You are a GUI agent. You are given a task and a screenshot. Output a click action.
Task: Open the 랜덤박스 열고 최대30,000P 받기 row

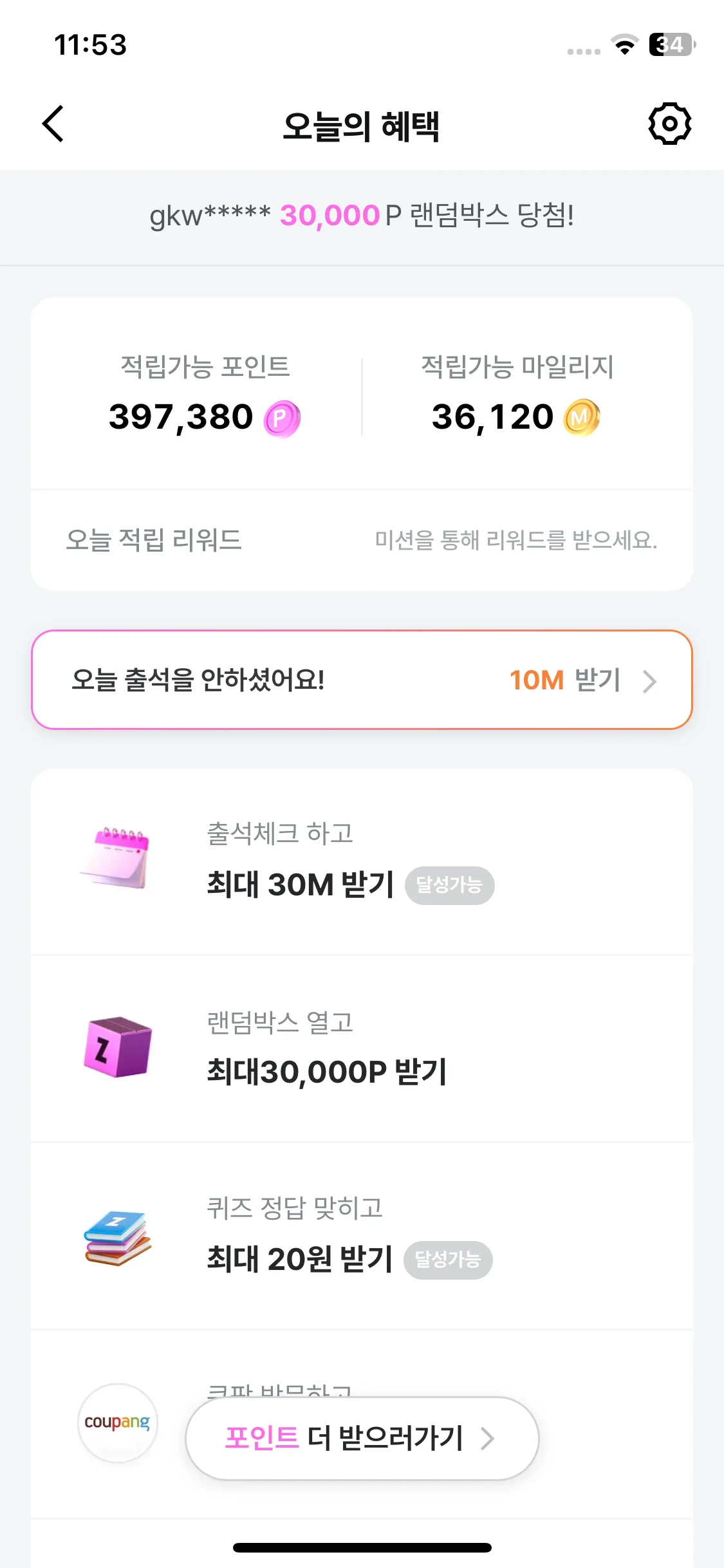362,1048
